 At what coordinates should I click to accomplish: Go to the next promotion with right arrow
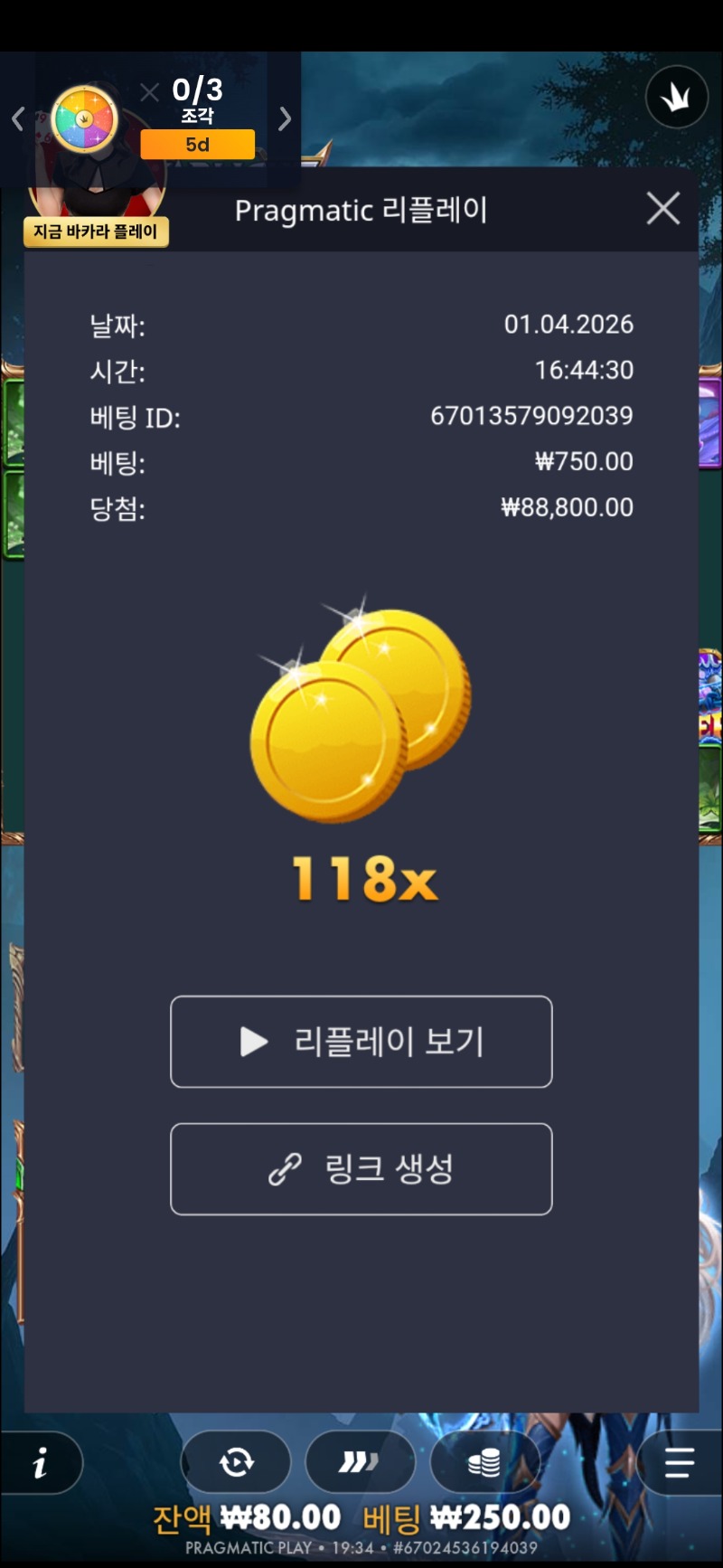point(285,118)
